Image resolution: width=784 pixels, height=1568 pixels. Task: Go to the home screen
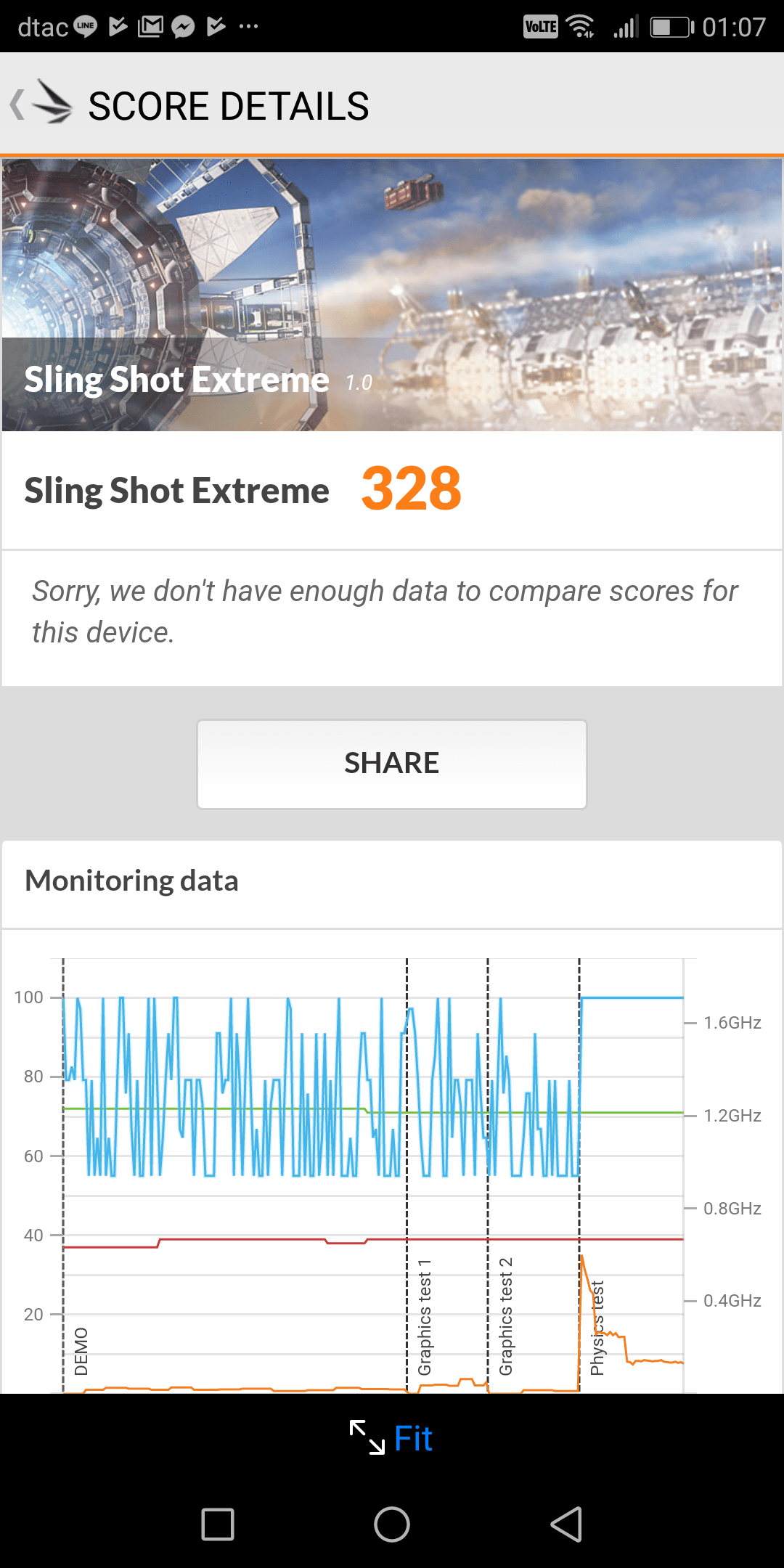392,1524
